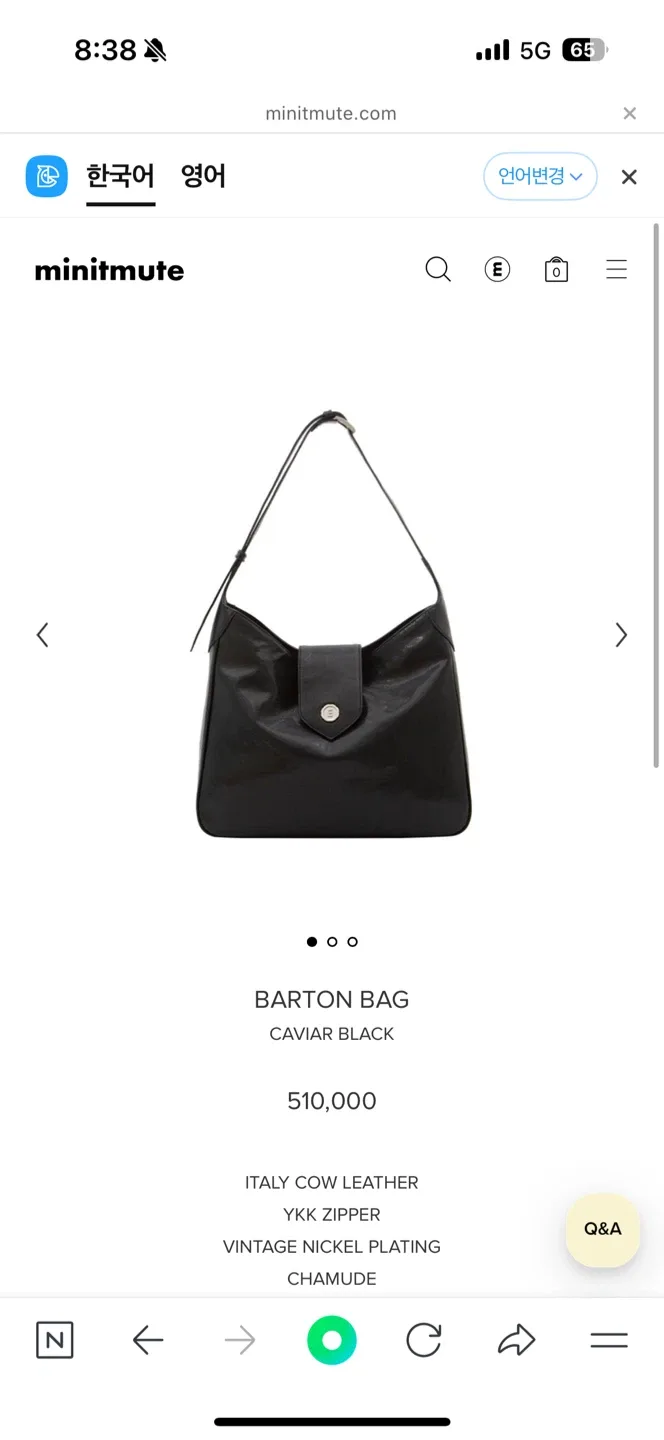This screenshot has width=664, height=1440.
Task: Go to minitmute home via logo
Action: coord(109,270)
